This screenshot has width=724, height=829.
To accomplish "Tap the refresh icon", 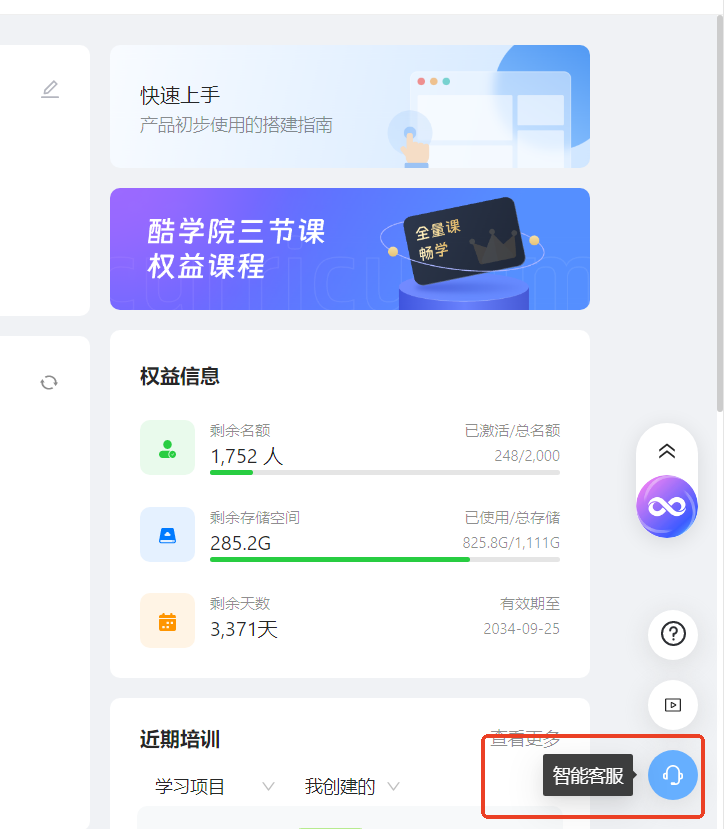I will pos(49,382).
